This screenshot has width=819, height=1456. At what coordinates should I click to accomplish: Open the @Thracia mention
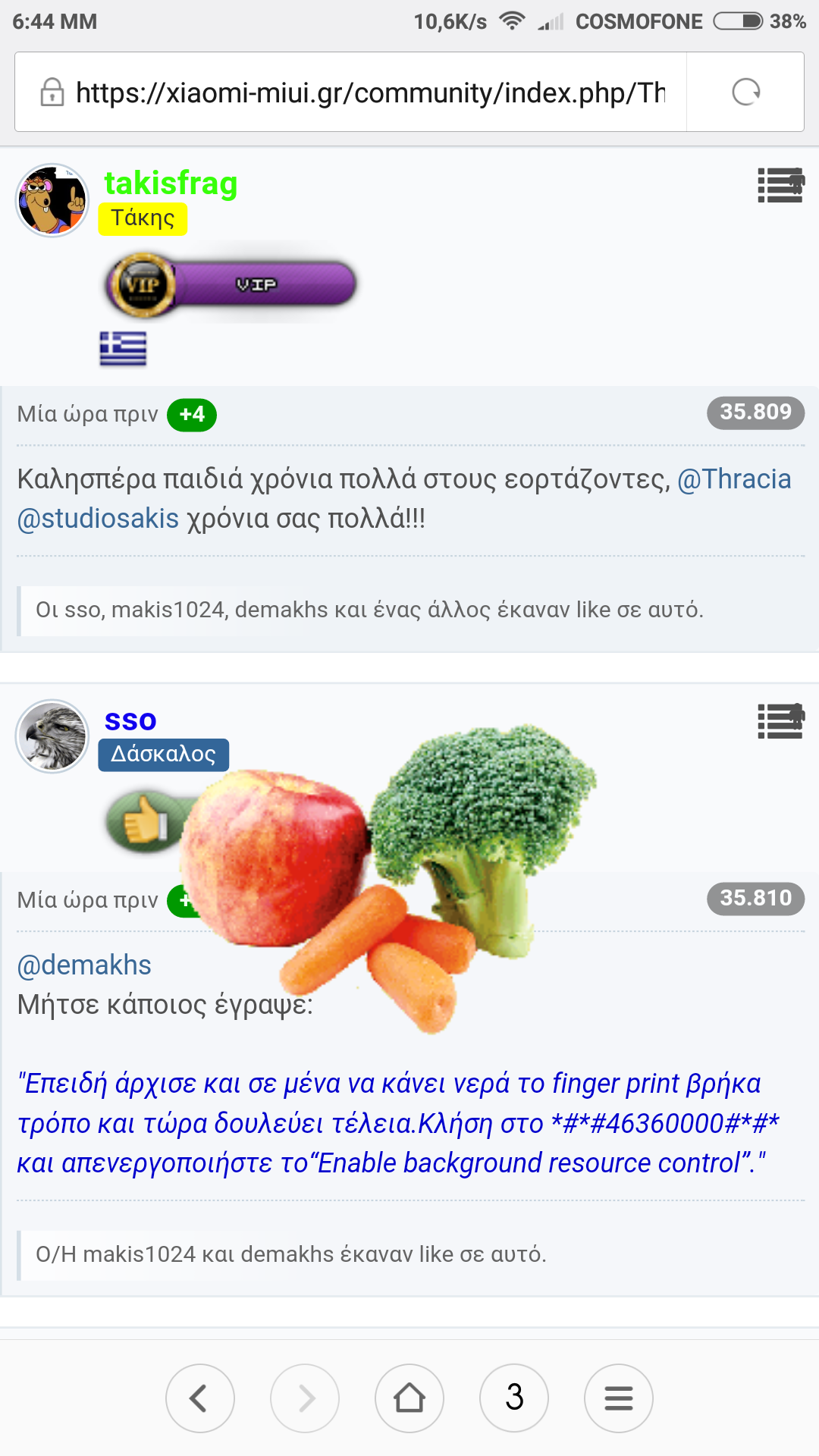[x=734, y=479]
